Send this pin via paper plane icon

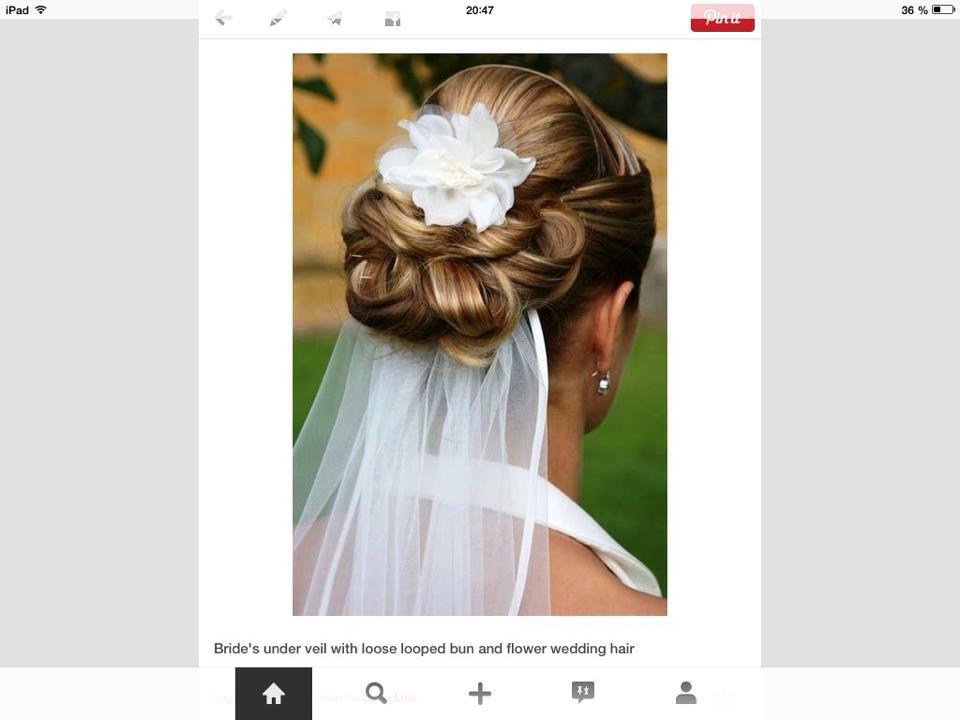tap(334, 19)
